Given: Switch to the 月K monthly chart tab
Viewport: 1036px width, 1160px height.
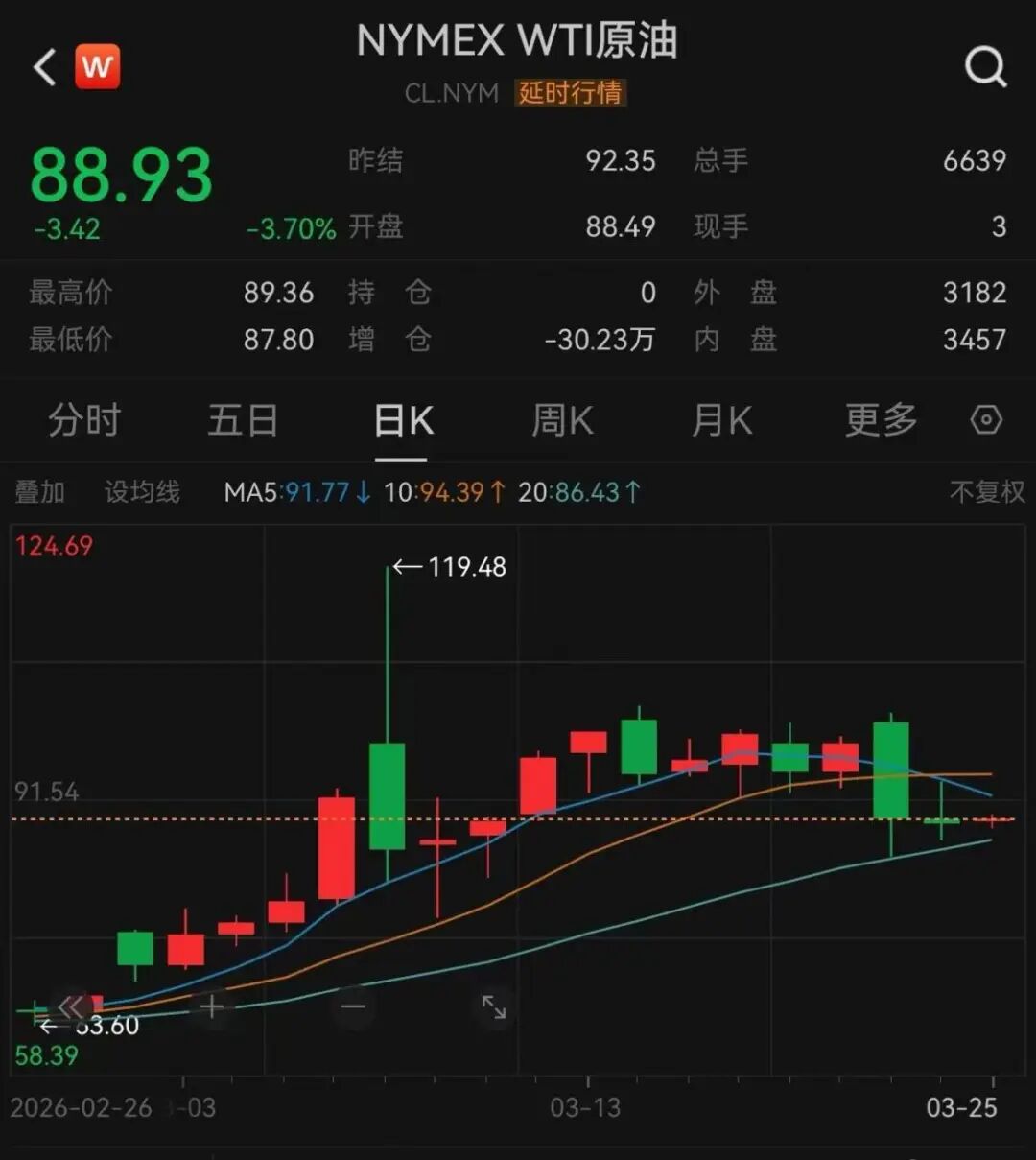Looking at the screenshot, I should tap(721, 420).
